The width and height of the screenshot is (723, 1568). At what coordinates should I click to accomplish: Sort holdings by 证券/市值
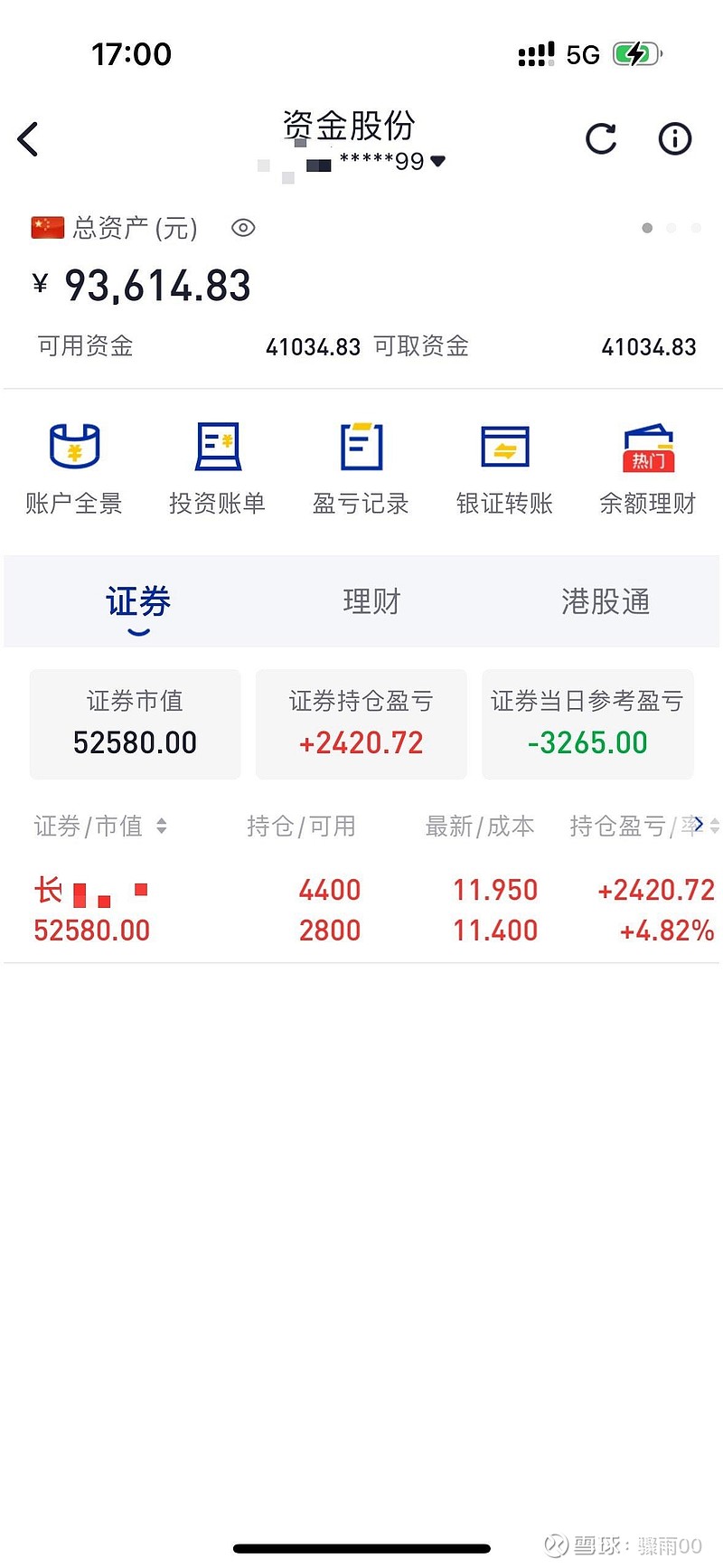[x=100, y=826]
